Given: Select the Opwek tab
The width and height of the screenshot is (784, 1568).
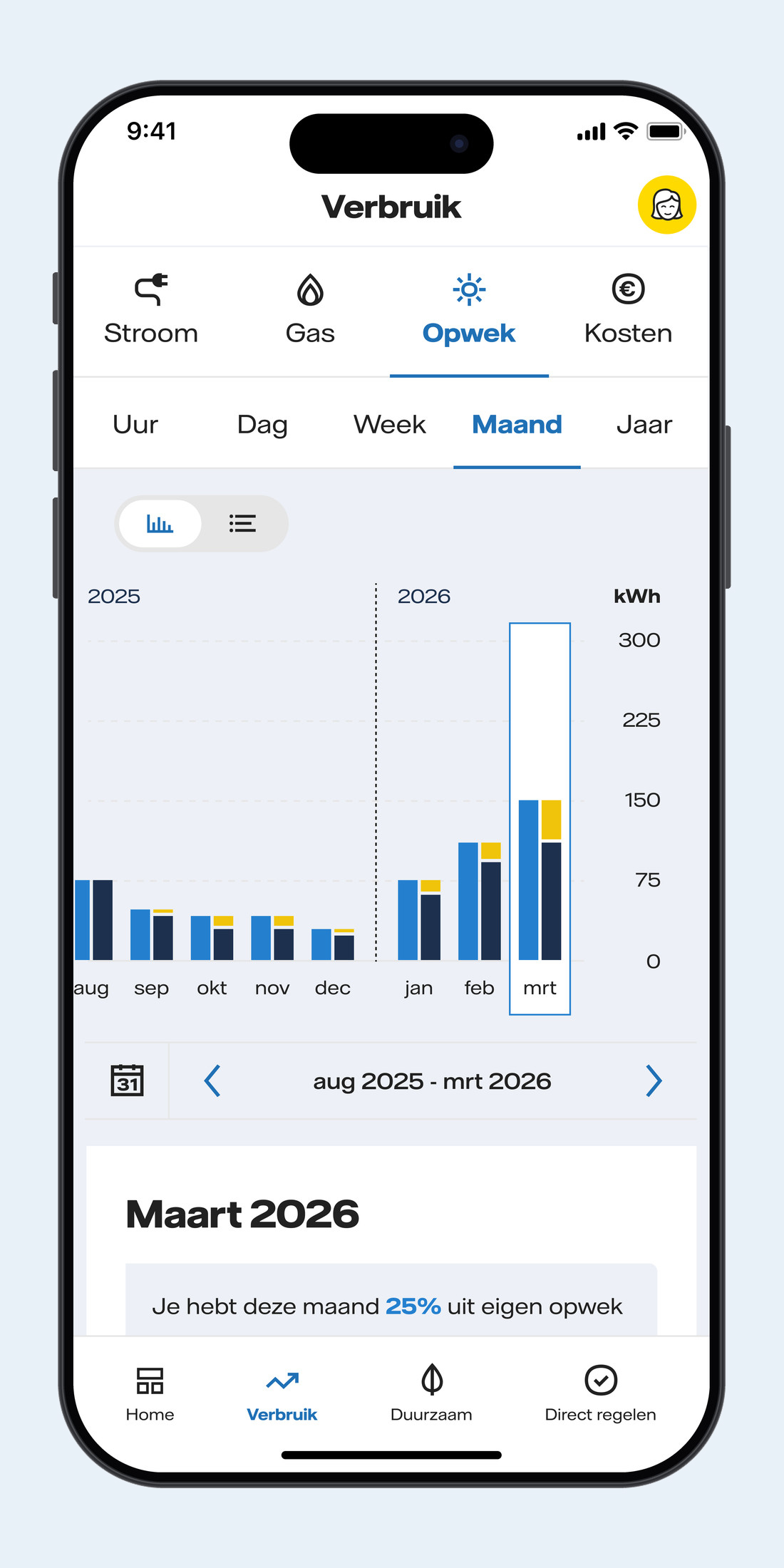Looking at the screenshot, I should (469, 311).
